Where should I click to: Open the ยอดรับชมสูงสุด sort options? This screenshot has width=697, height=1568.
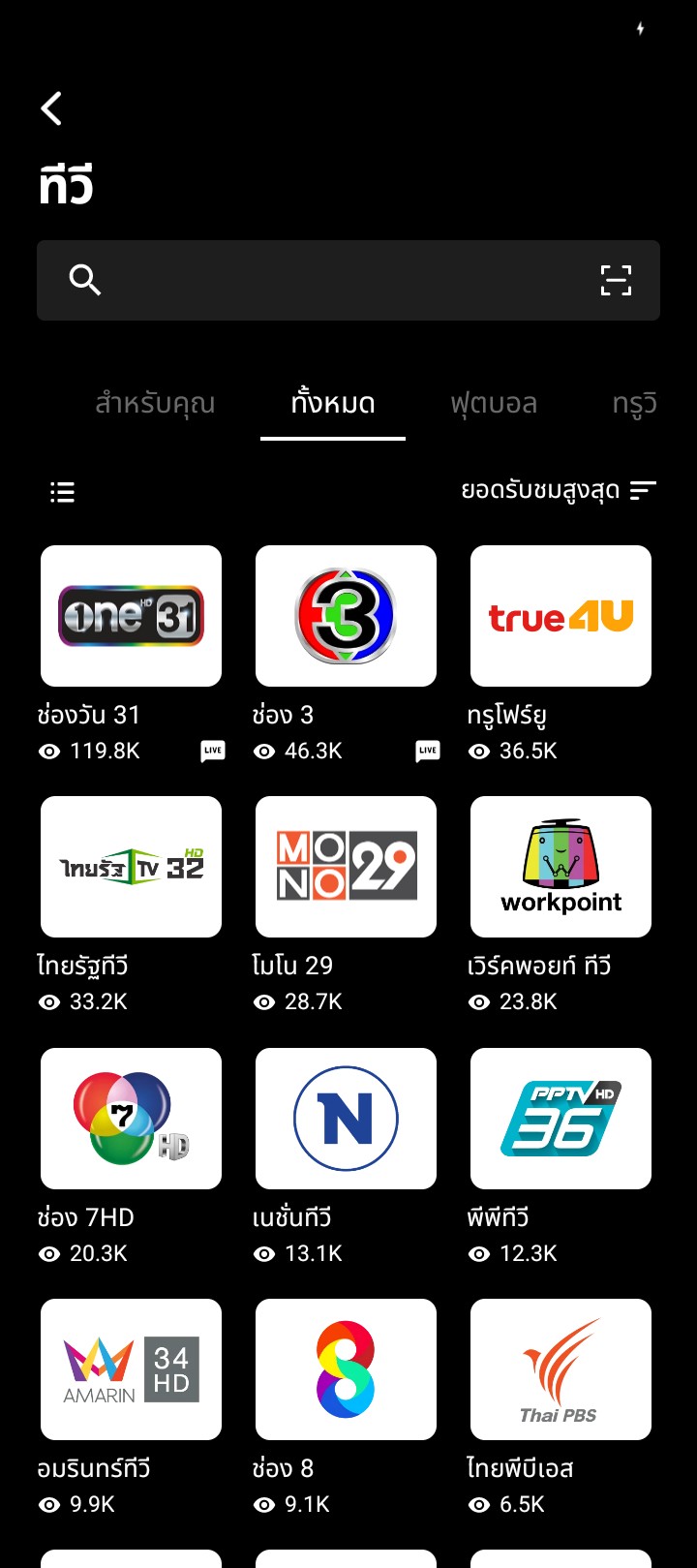tap(559, 491)
